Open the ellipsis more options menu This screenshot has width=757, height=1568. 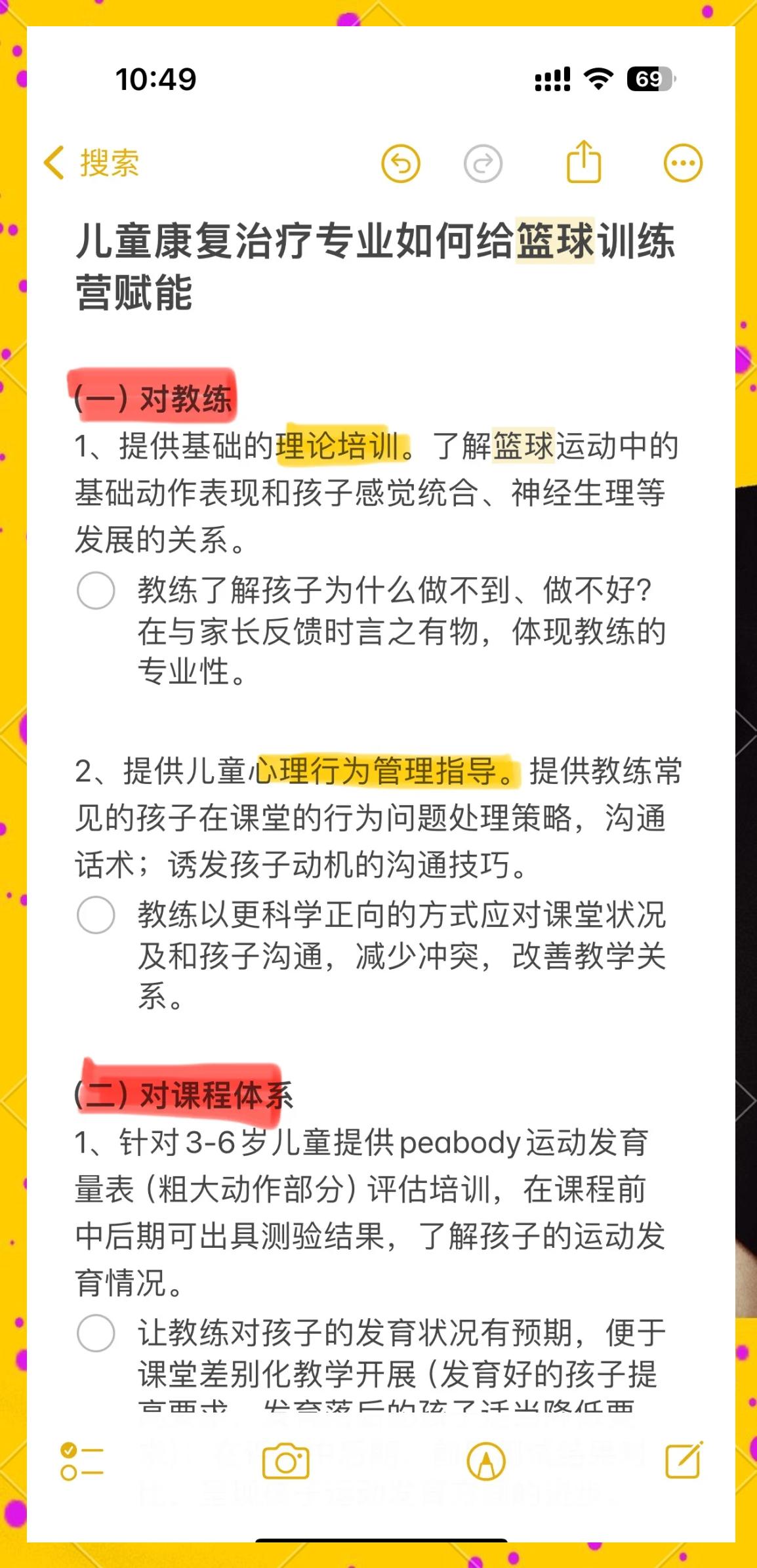point(683,164)
